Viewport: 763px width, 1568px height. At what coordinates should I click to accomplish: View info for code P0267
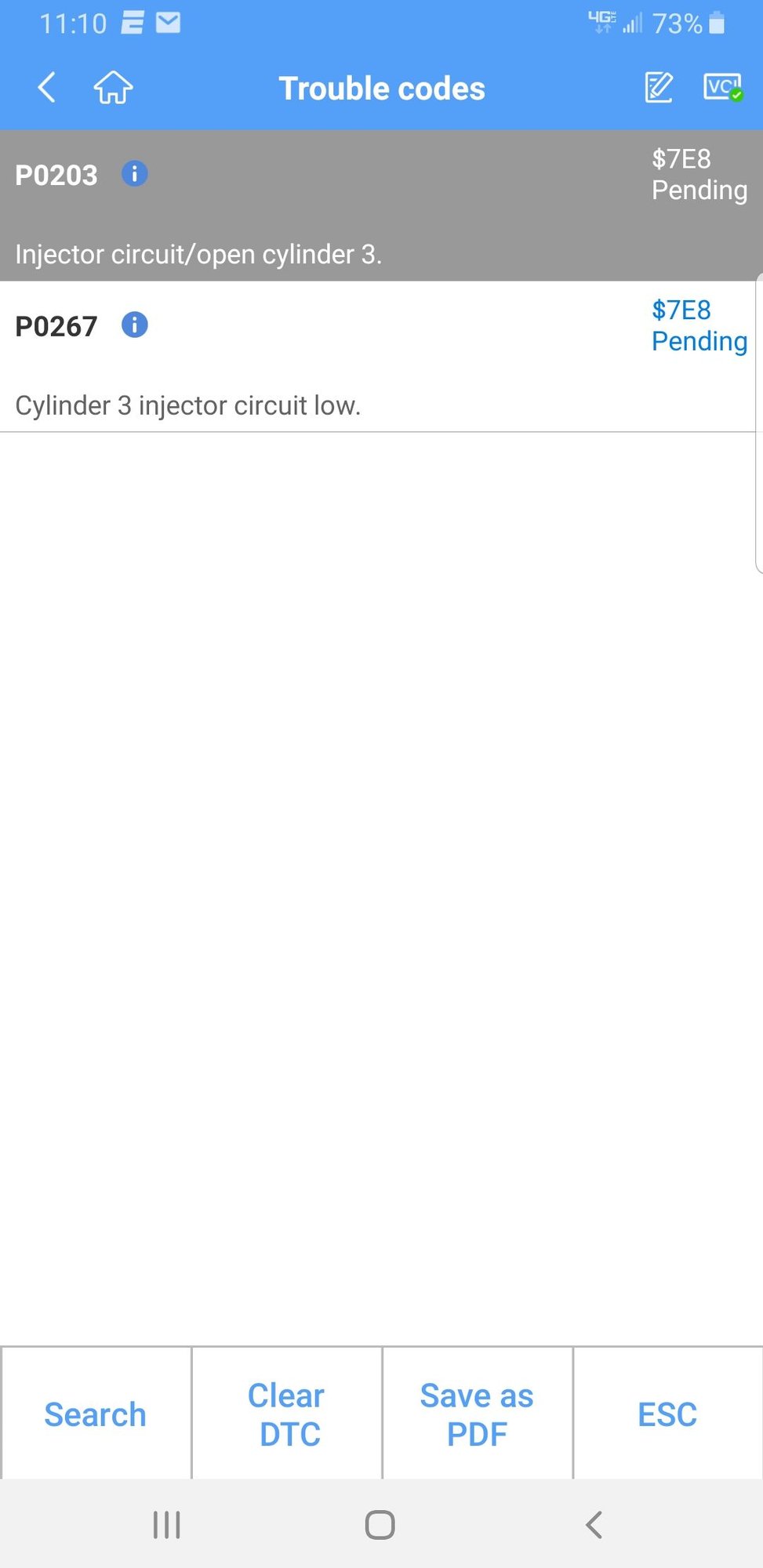tap(135, 325)
